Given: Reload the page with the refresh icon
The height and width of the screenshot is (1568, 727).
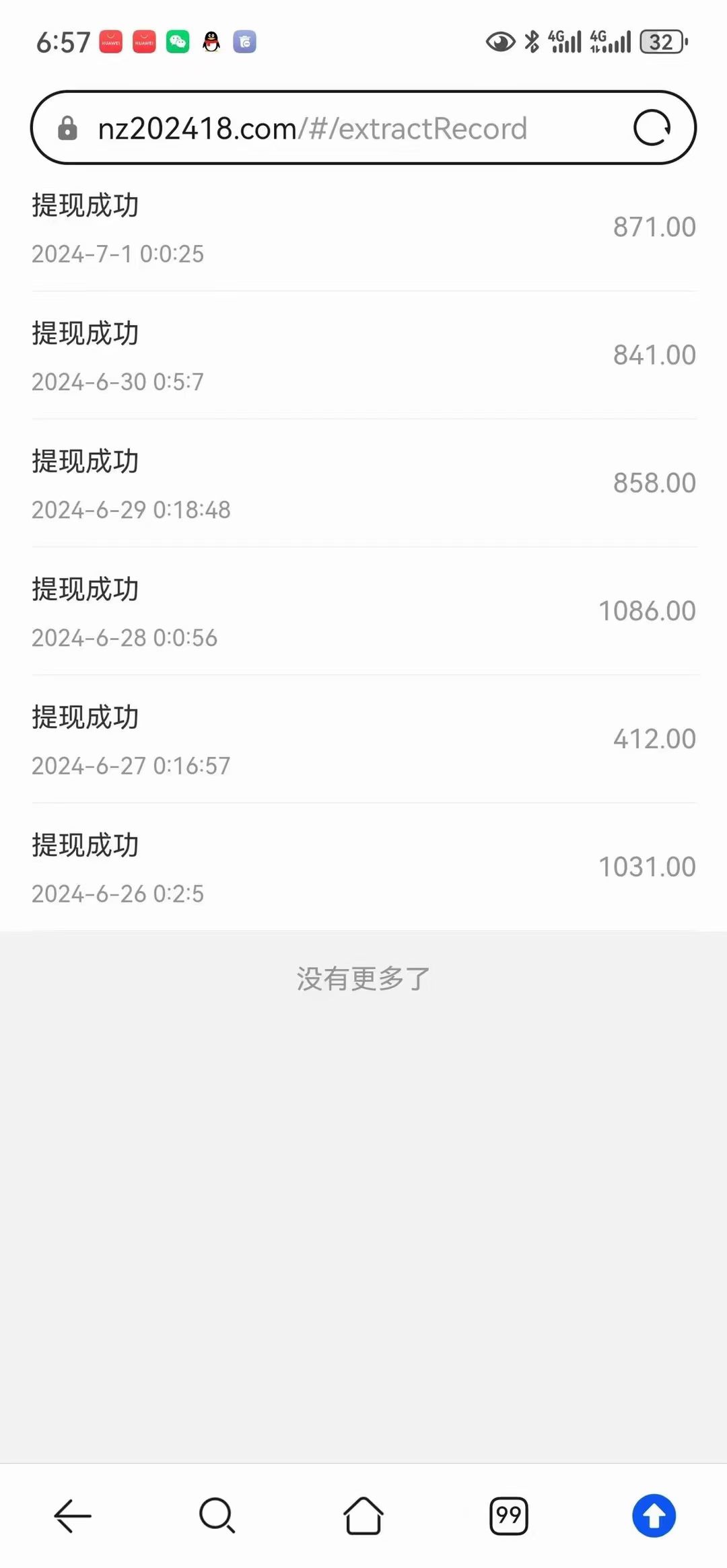Looking at the screenshot, I should click(x=652, y=128).
